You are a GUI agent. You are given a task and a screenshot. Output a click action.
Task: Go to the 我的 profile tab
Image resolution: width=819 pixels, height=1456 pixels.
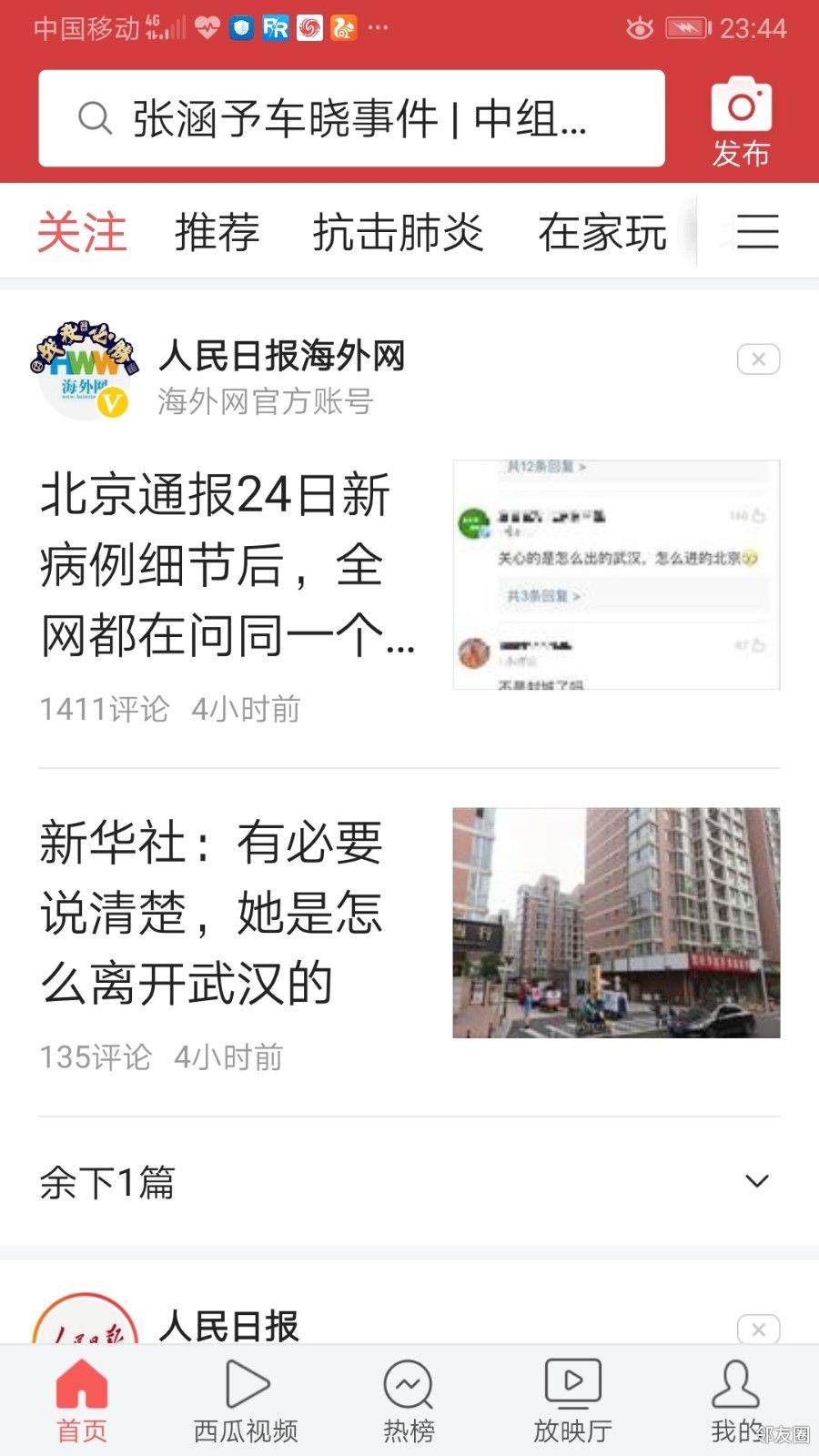735,1401
